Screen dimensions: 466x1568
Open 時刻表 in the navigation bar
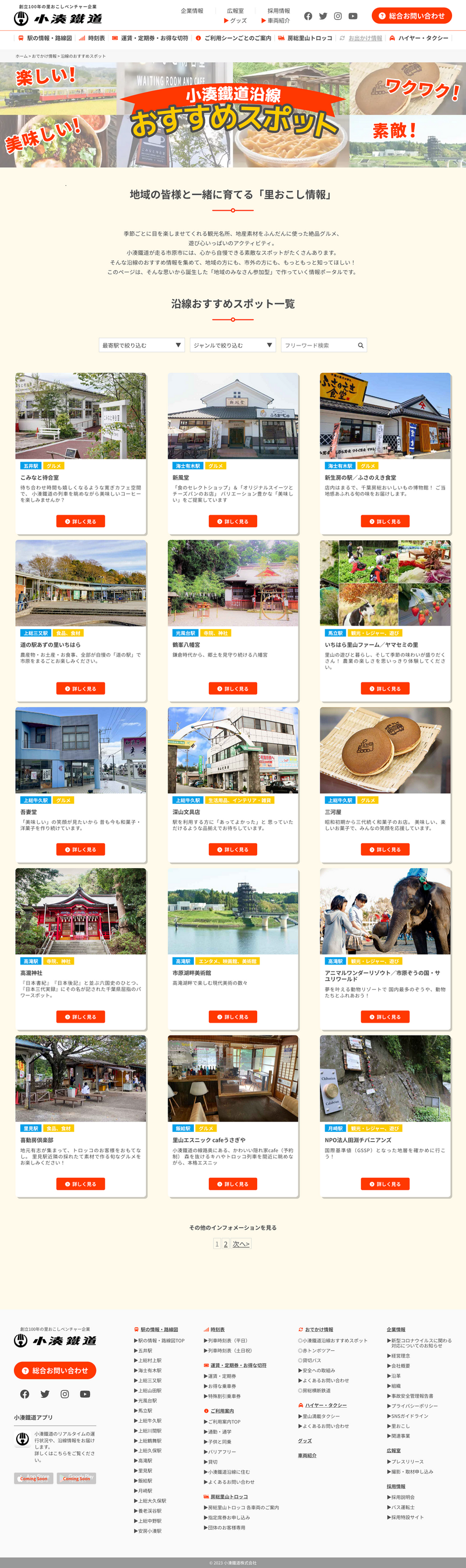click(92, 38)
